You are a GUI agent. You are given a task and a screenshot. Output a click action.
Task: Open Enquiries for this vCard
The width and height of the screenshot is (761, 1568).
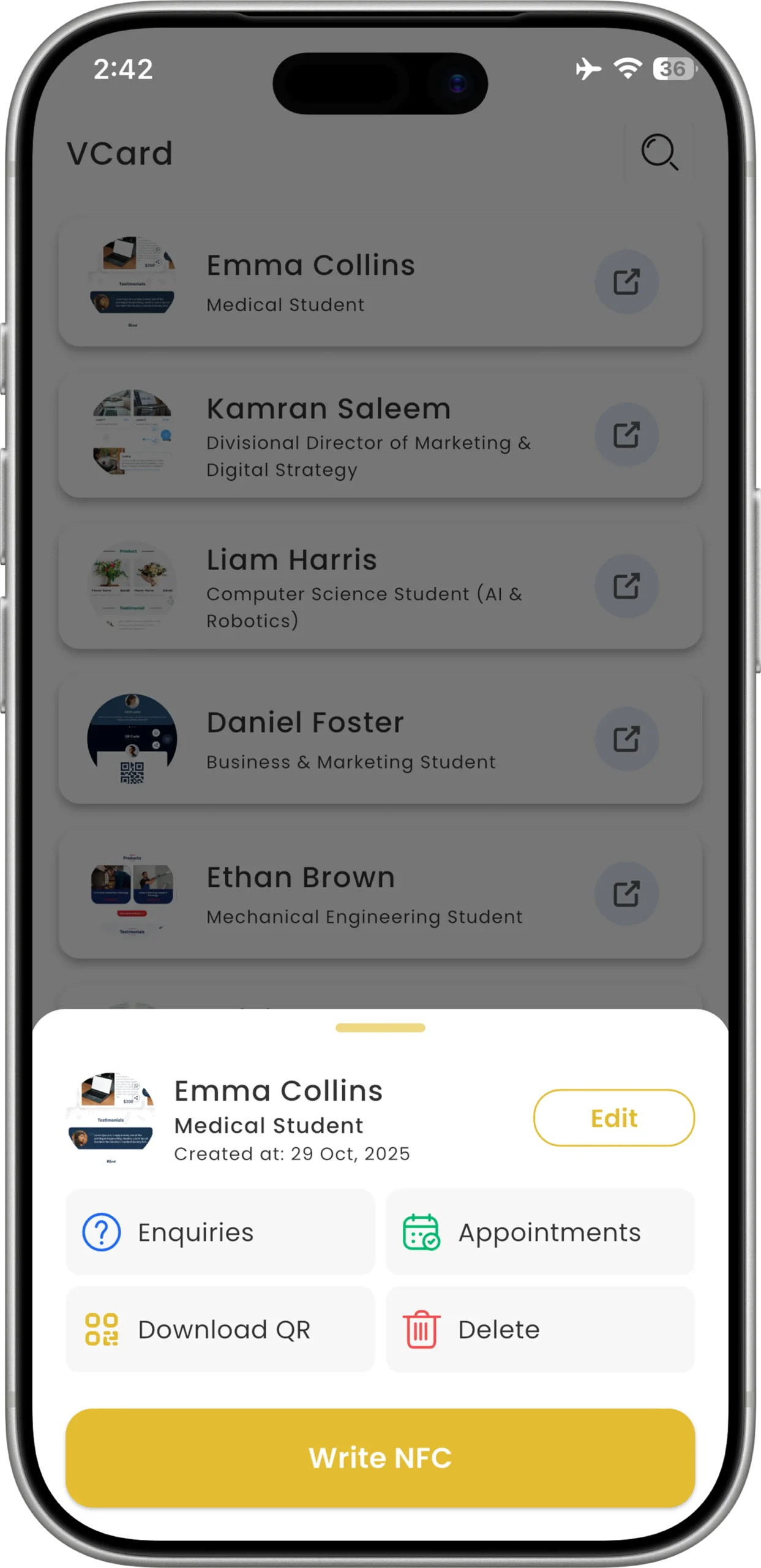click(x=220, y=1232)
